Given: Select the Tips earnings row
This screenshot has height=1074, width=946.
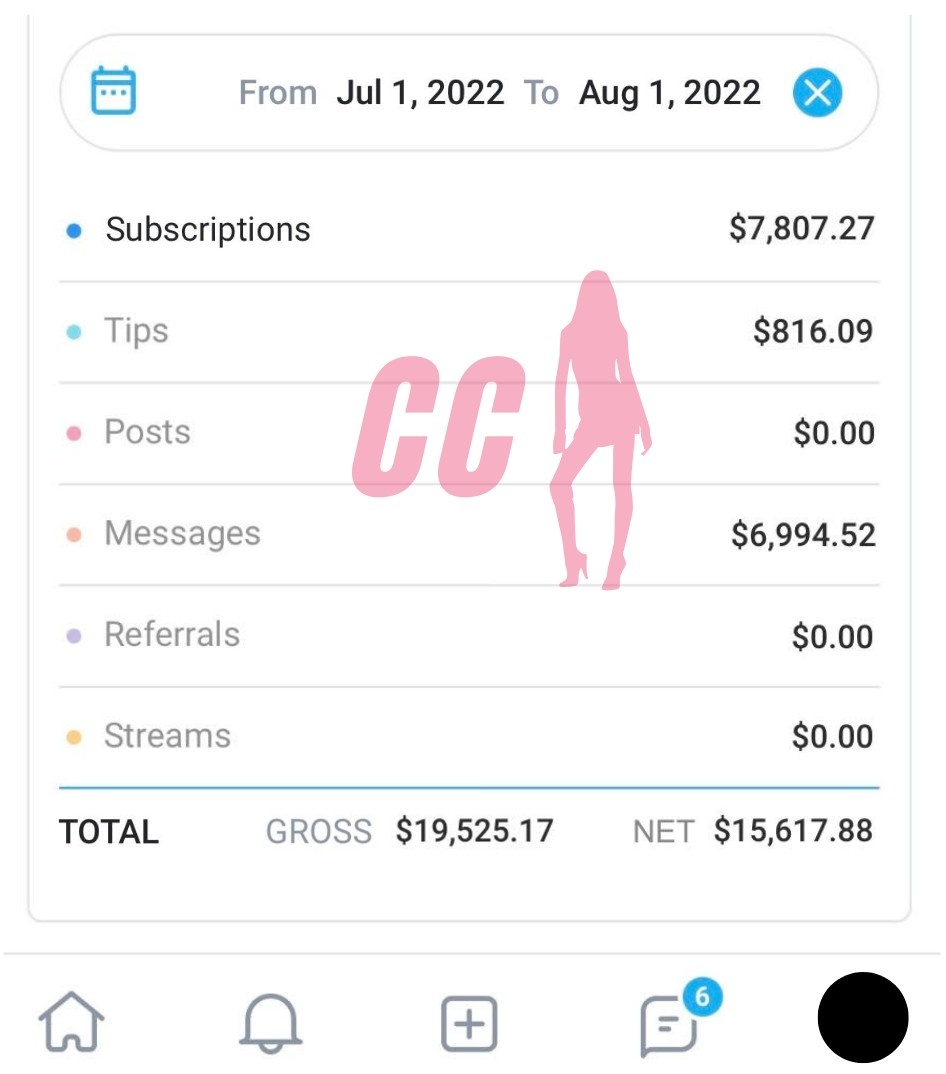Looking at the screenshot, I should point(468,332).
